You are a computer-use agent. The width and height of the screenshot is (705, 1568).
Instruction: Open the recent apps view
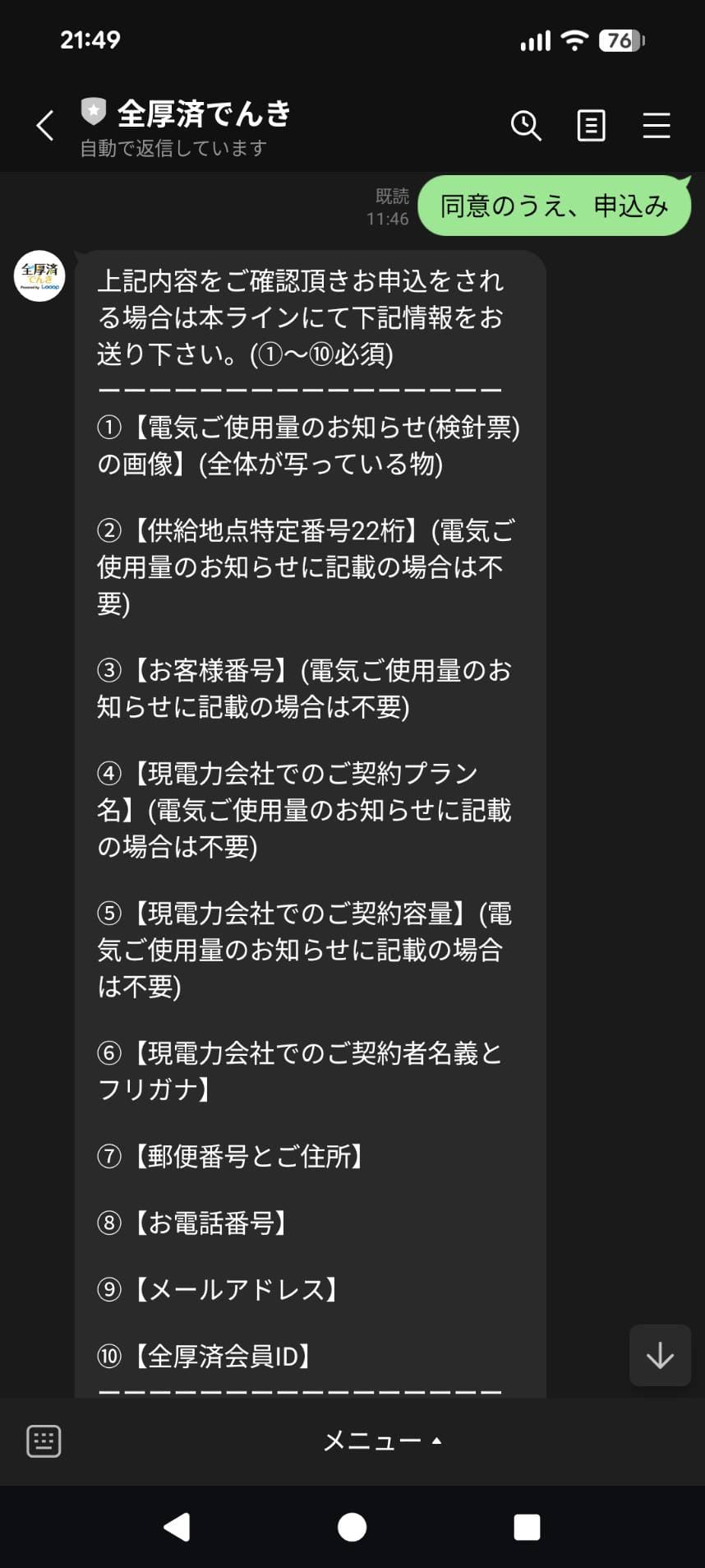[x=527, y=1527]
